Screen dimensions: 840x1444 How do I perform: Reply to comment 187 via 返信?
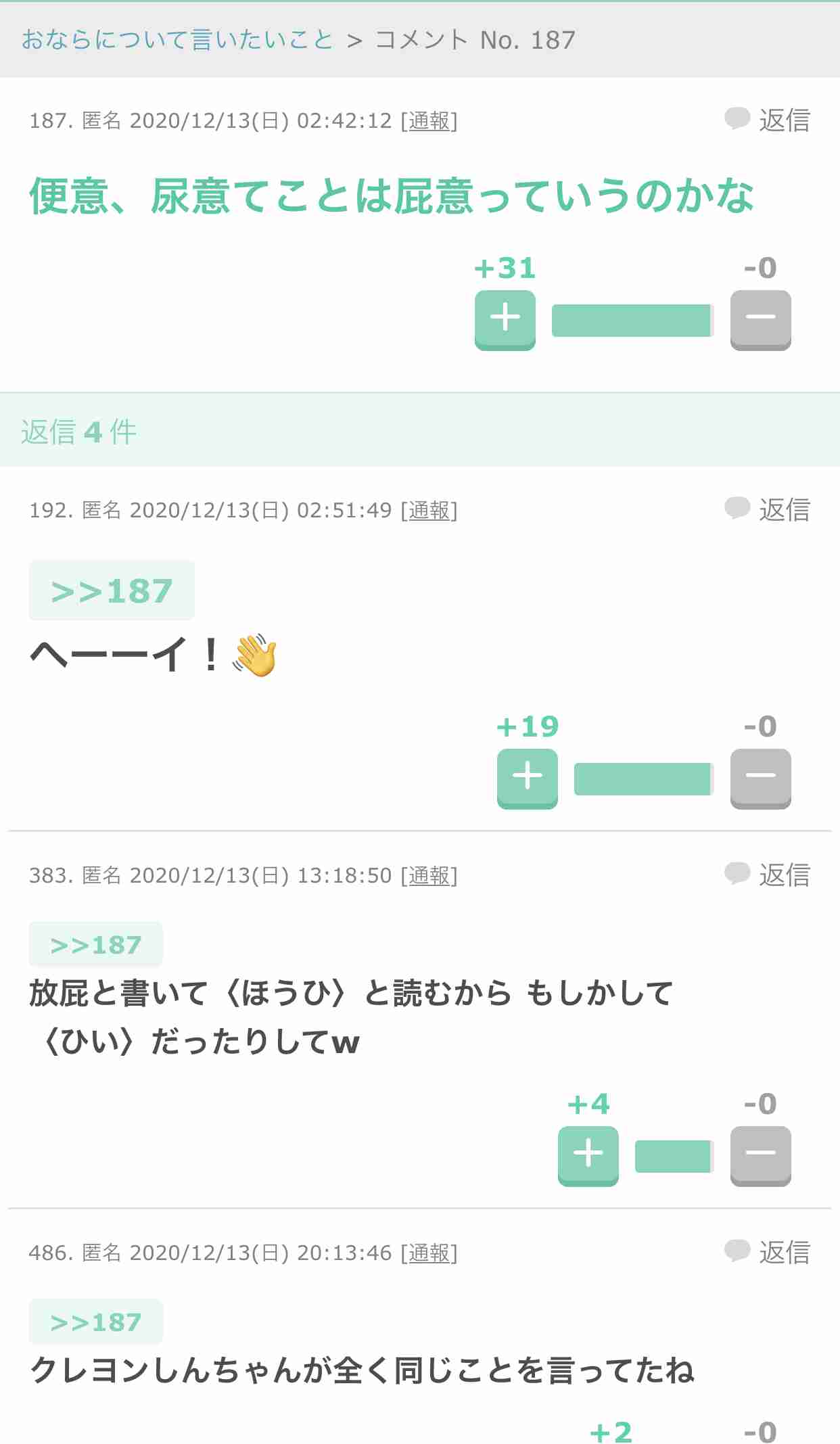768,120
